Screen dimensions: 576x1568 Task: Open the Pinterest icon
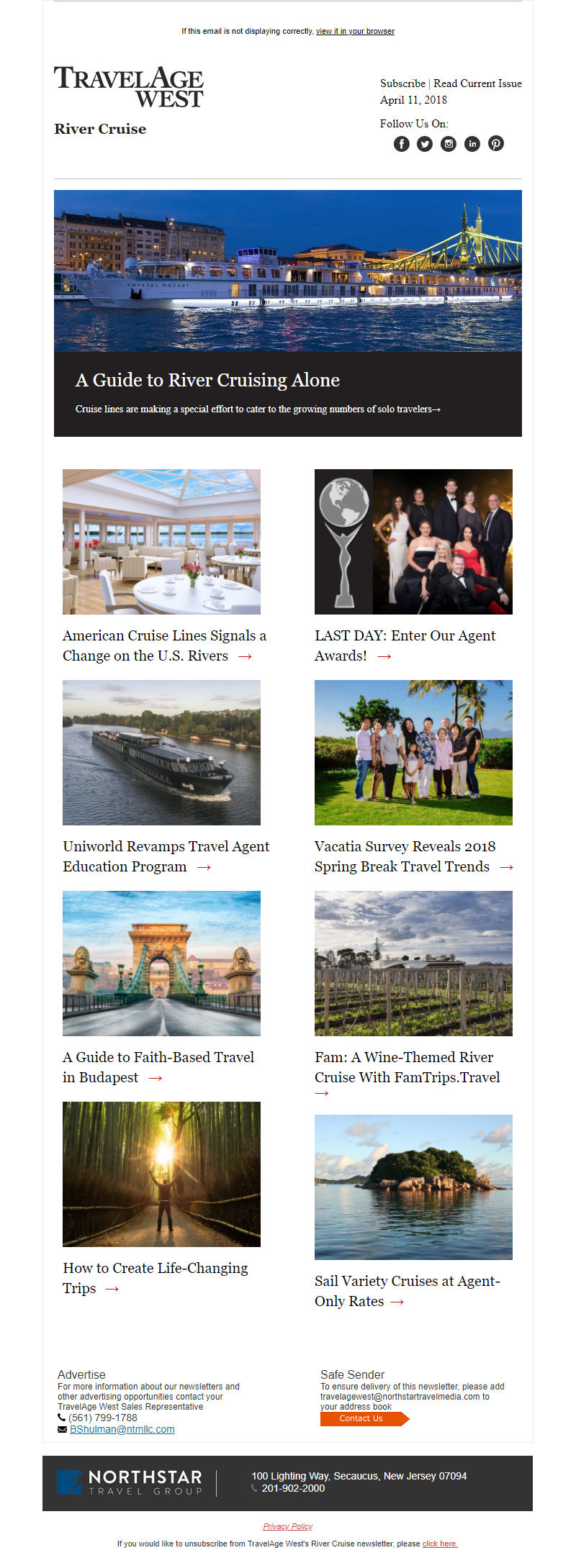pos(496,144)
